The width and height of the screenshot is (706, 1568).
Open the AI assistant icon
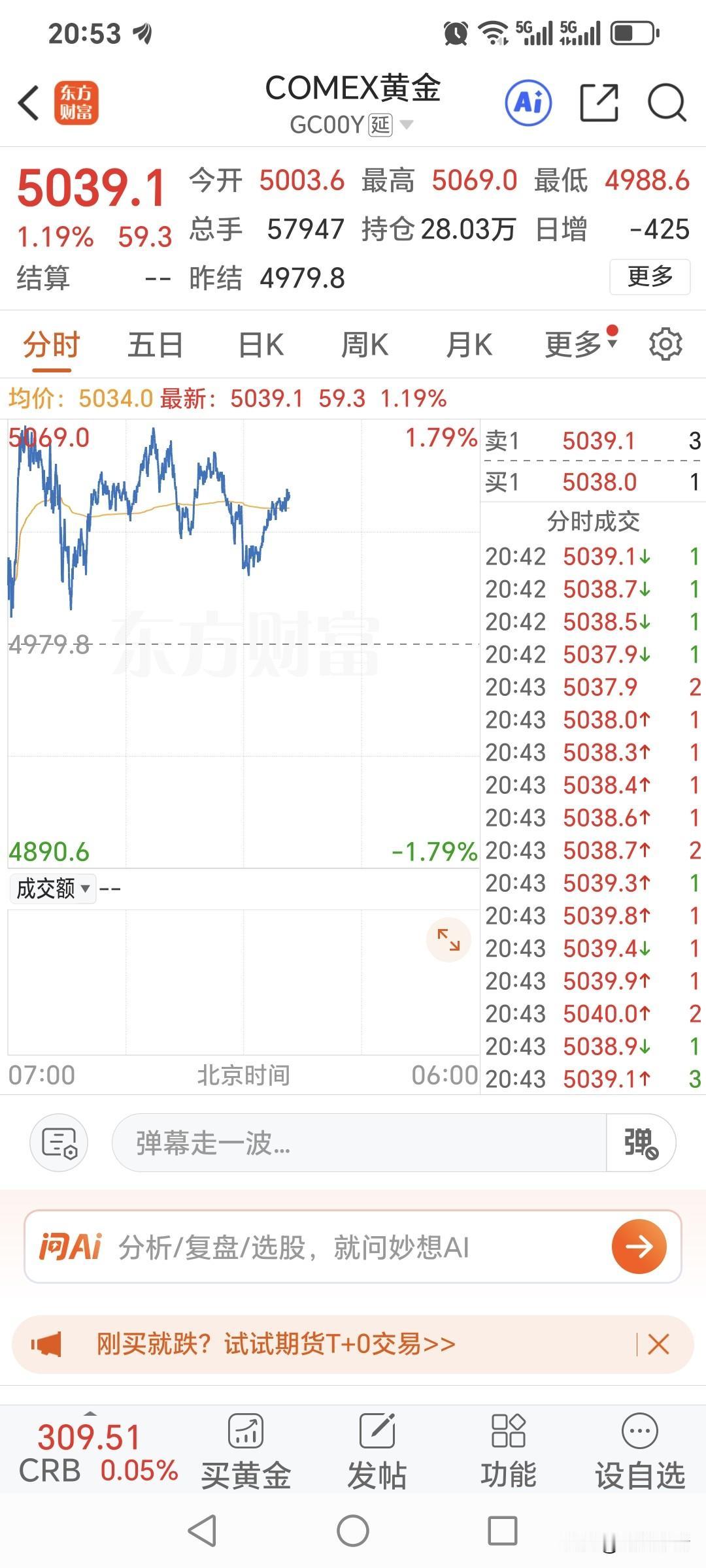coord(528,103)
